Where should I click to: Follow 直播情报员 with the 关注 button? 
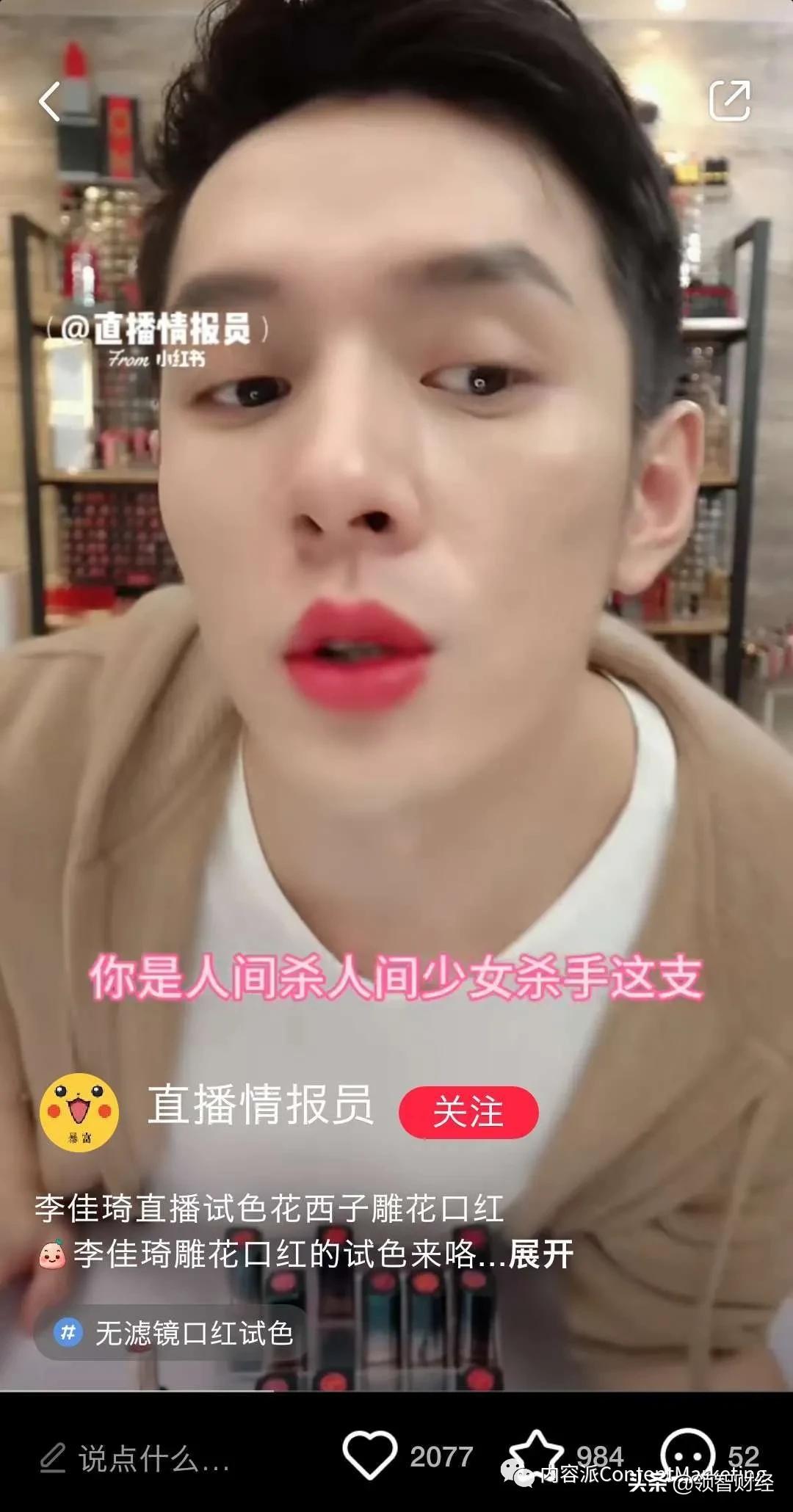[x=468, y=1112]
